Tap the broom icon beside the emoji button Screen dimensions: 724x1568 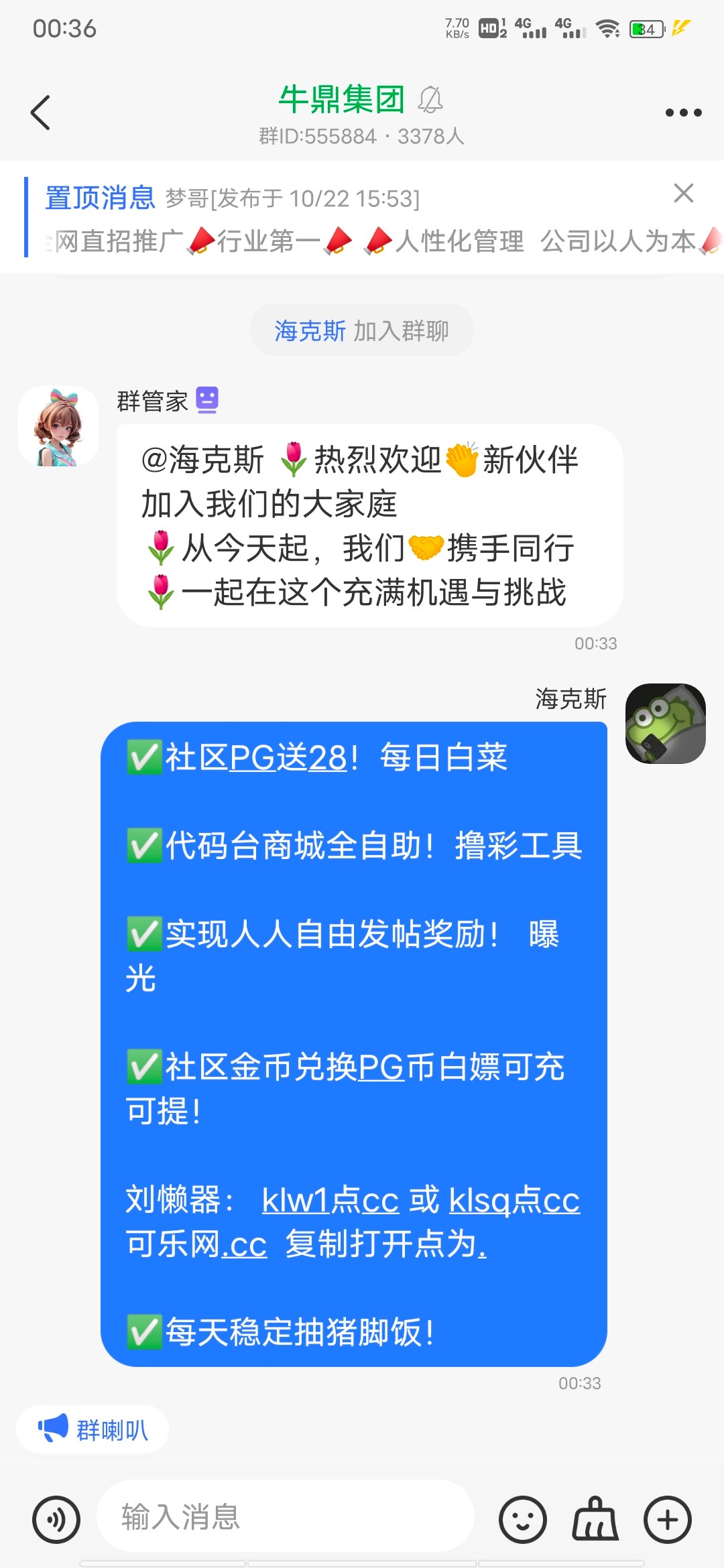[595, 1519]
